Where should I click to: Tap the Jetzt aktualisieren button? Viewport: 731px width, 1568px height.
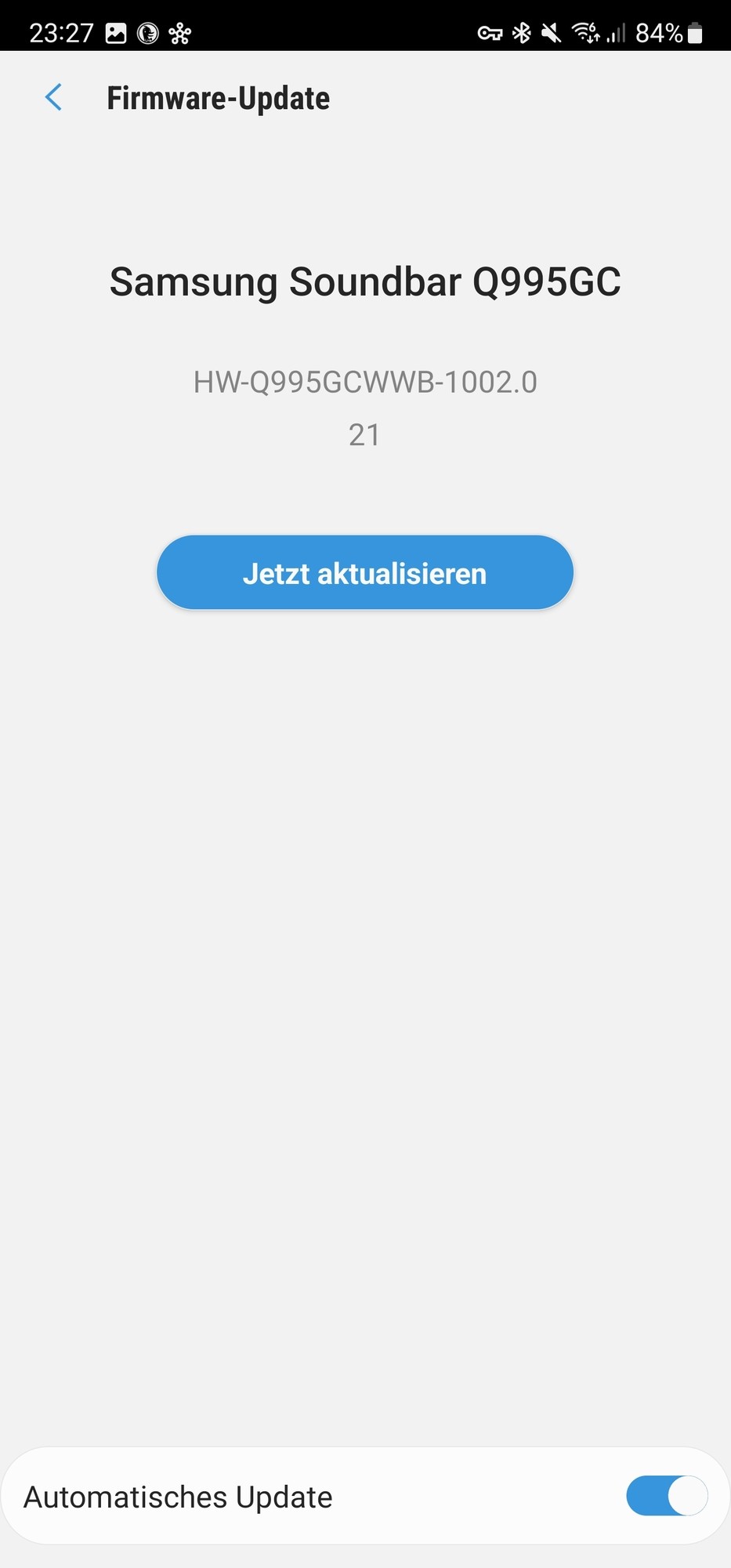(365, 573)
